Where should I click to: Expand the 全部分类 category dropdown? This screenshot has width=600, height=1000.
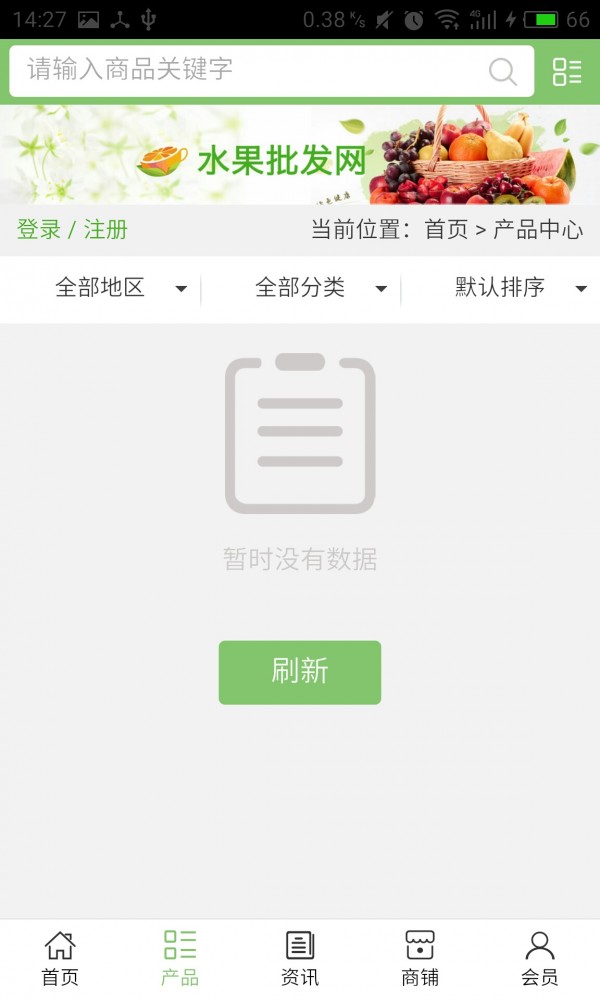[320, 289]
